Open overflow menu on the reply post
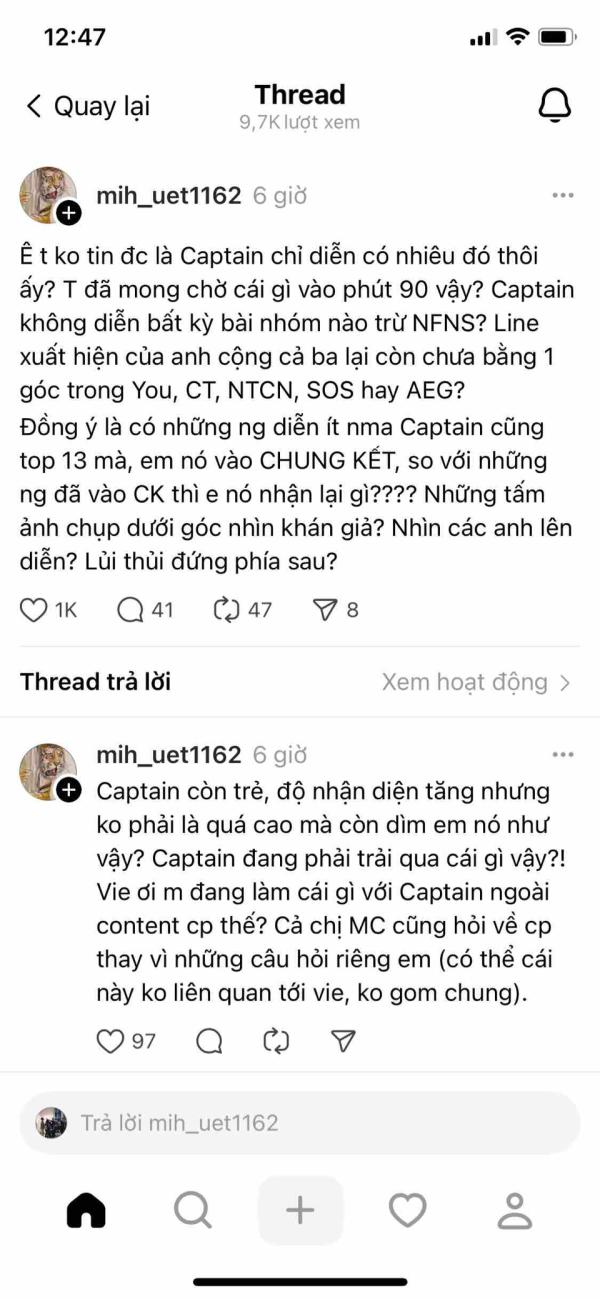This screenshot has width=600, height=1299. (563, 755)
